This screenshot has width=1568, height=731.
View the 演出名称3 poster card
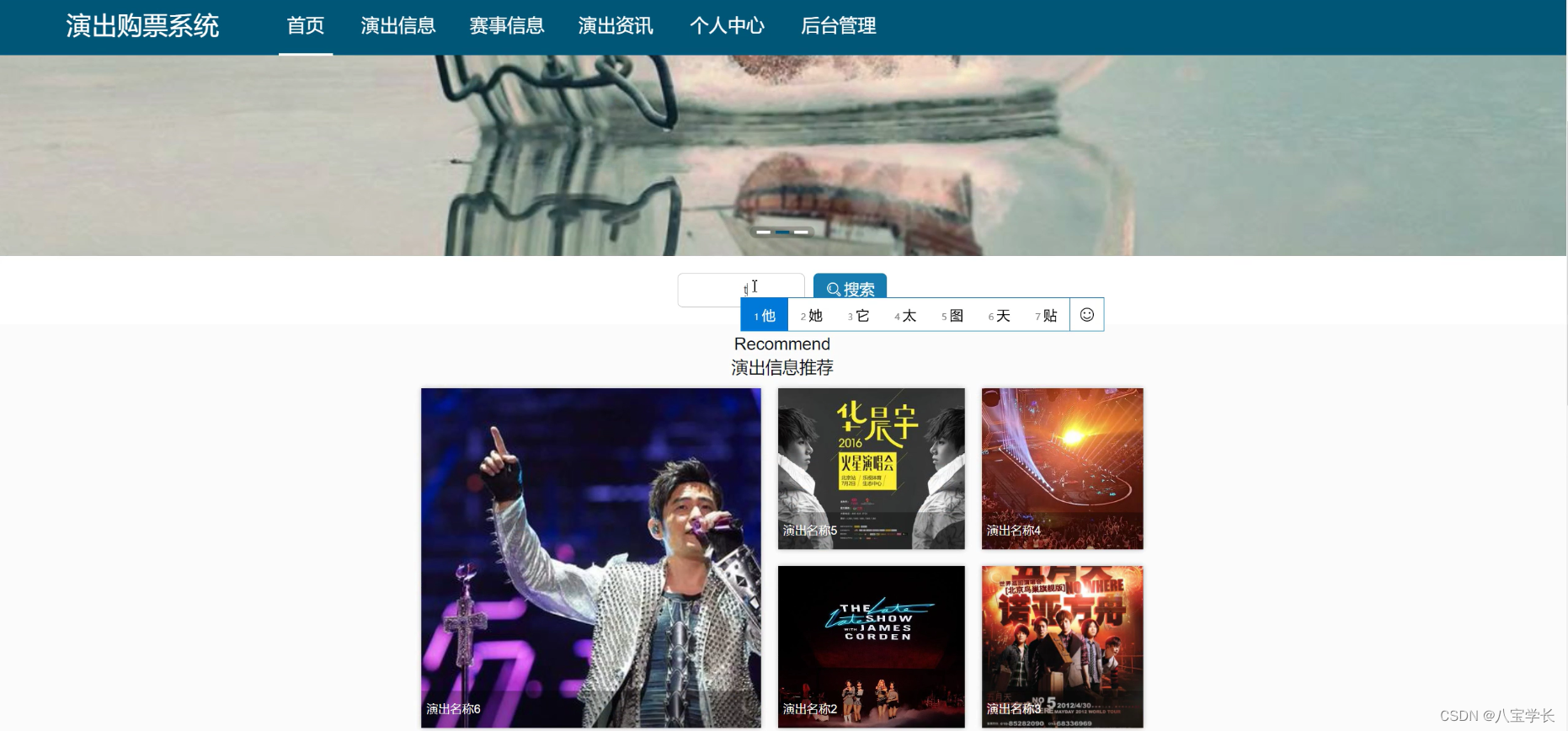[1062, 646]
